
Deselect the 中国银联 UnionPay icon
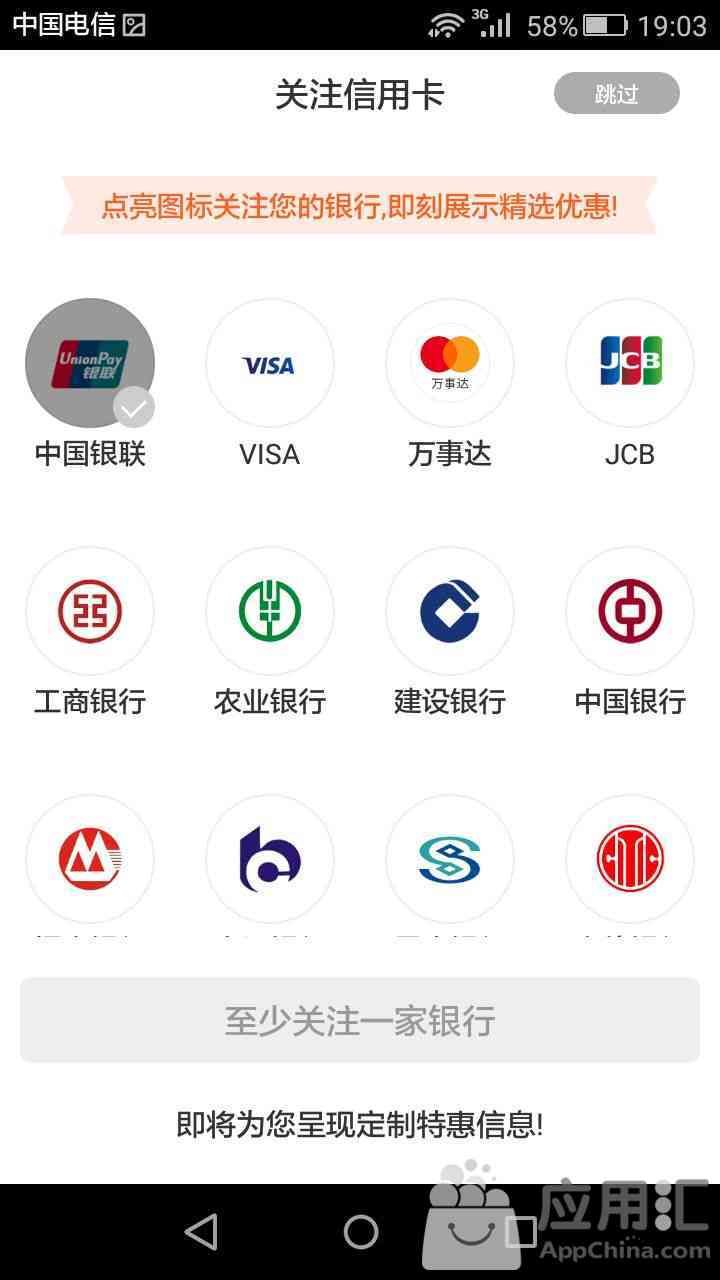pyautogui.click(x=90, y=363)
